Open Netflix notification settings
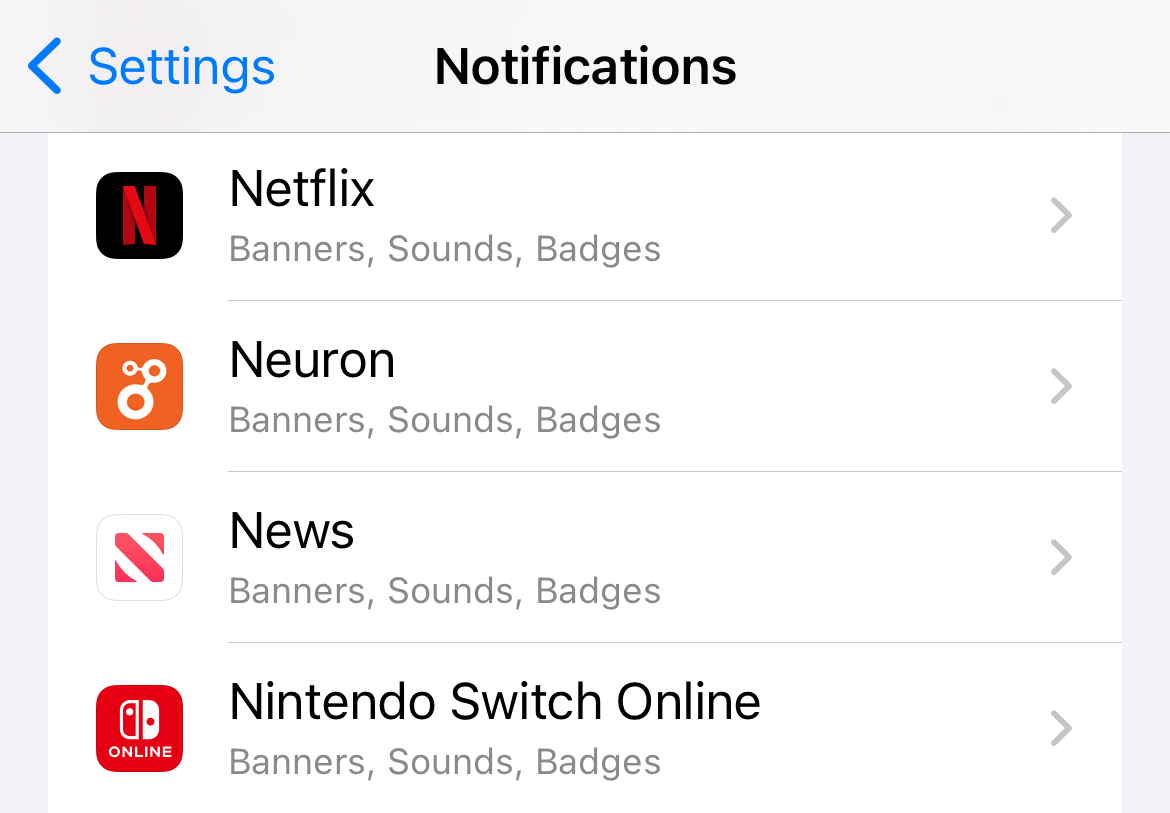Viewport: 1170px width, 813px height. coord(585,216)
